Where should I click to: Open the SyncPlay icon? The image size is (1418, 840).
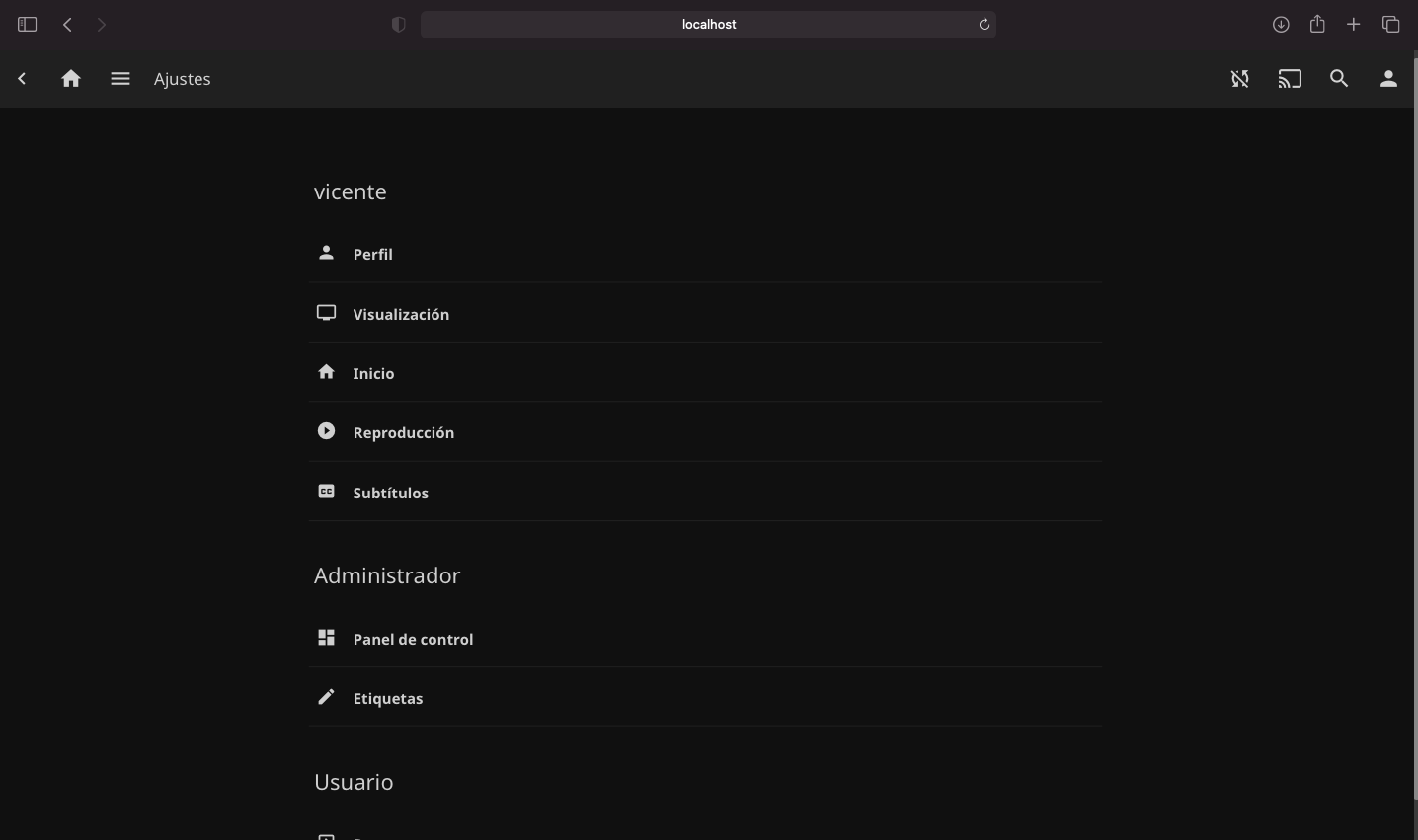point(1240,79)
